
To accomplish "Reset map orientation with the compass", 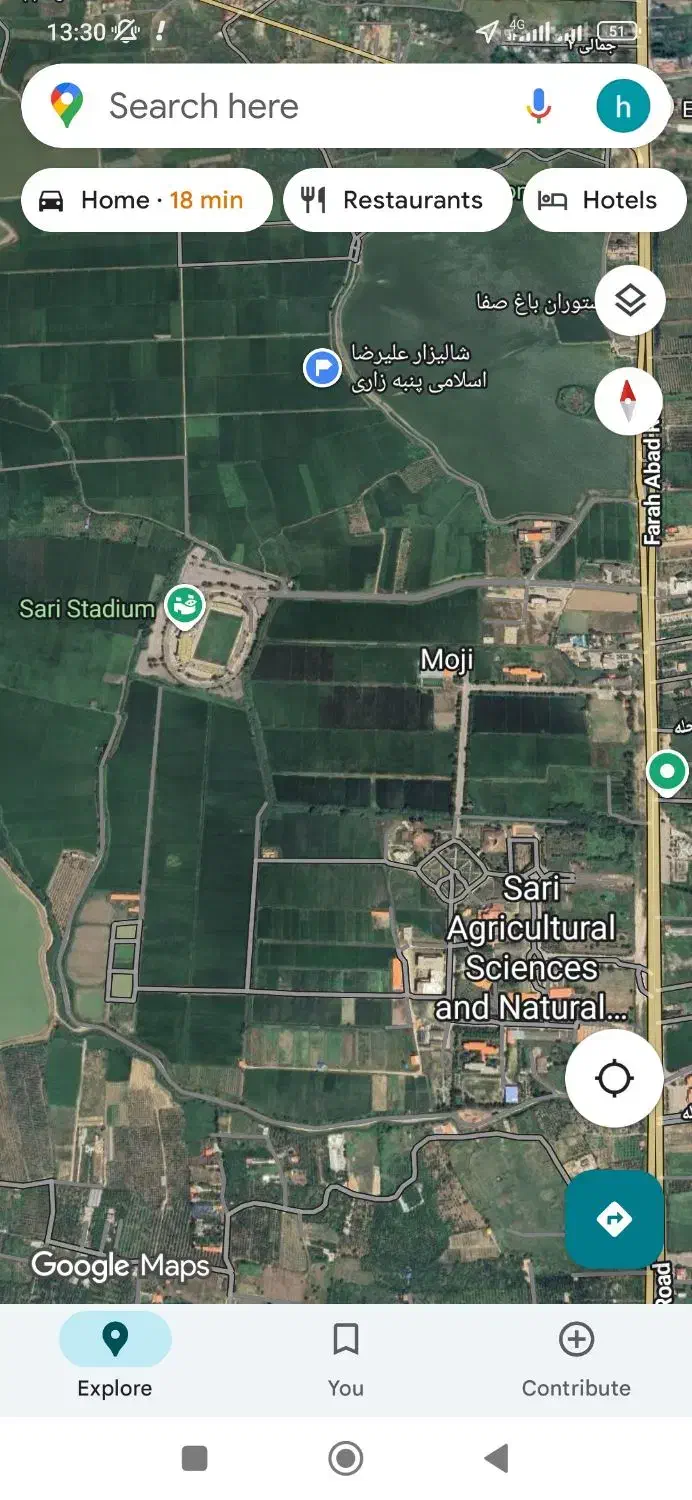I will pos(628,401).
